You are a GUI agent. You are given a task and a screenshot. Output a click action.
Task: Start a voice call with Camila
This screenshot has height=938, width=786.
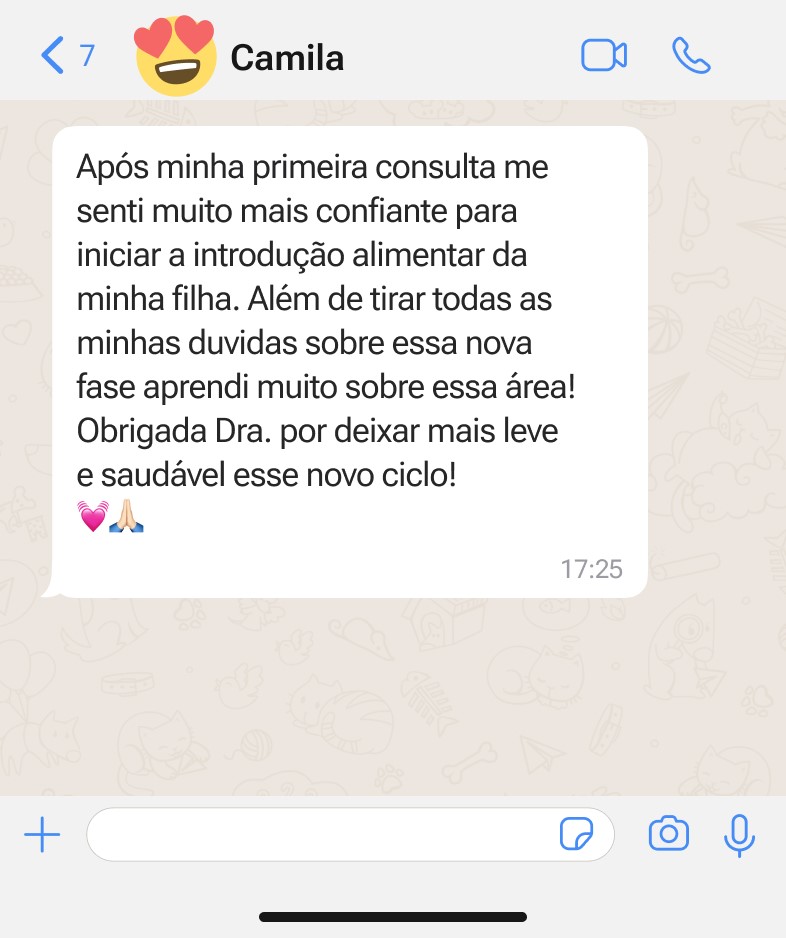pyautogui.click(x=691, y=56)
